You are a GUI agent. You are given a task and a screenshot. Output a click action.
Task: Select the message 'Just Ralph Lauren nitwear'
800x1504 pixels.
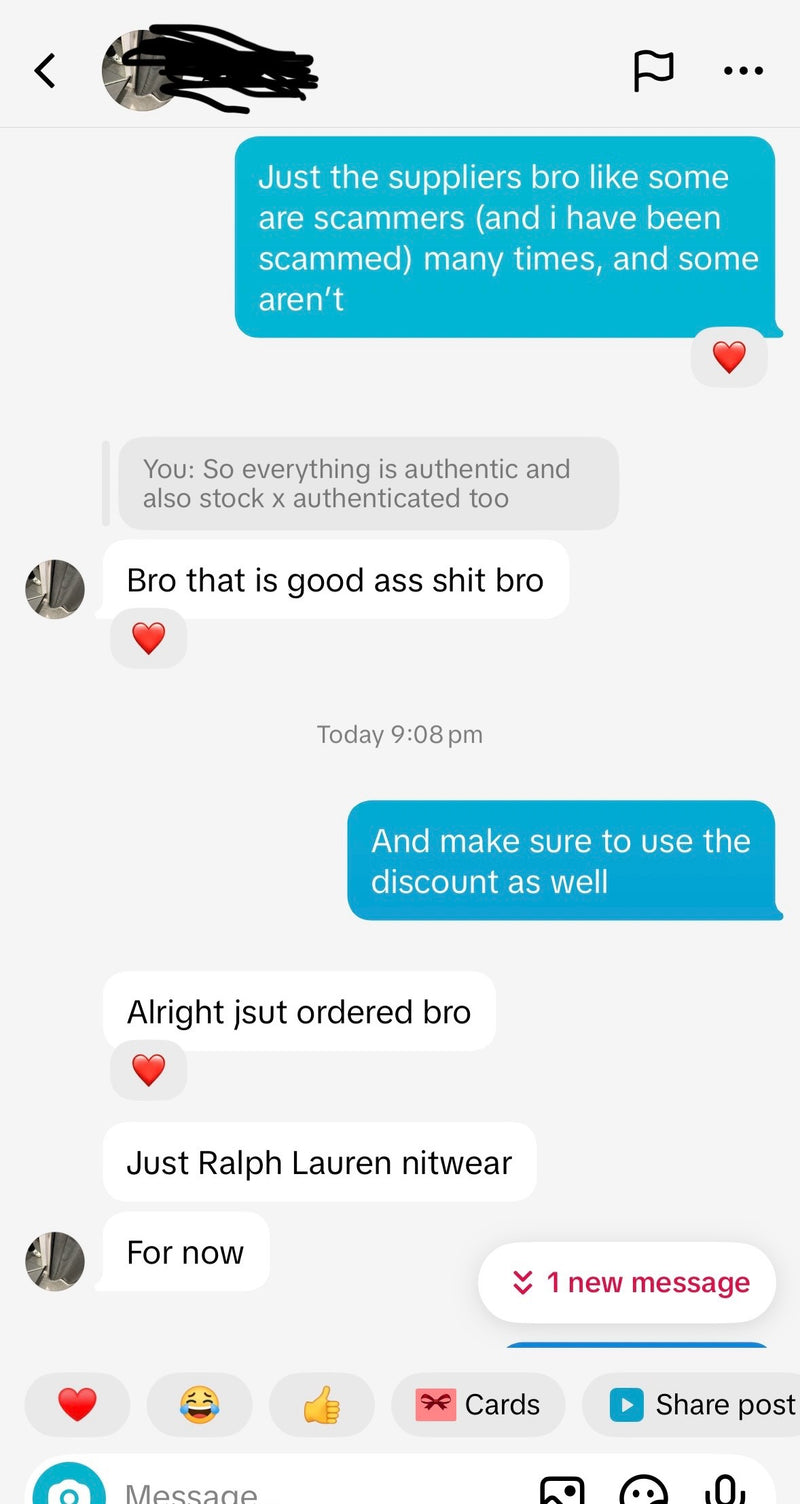coord(318,1162)
